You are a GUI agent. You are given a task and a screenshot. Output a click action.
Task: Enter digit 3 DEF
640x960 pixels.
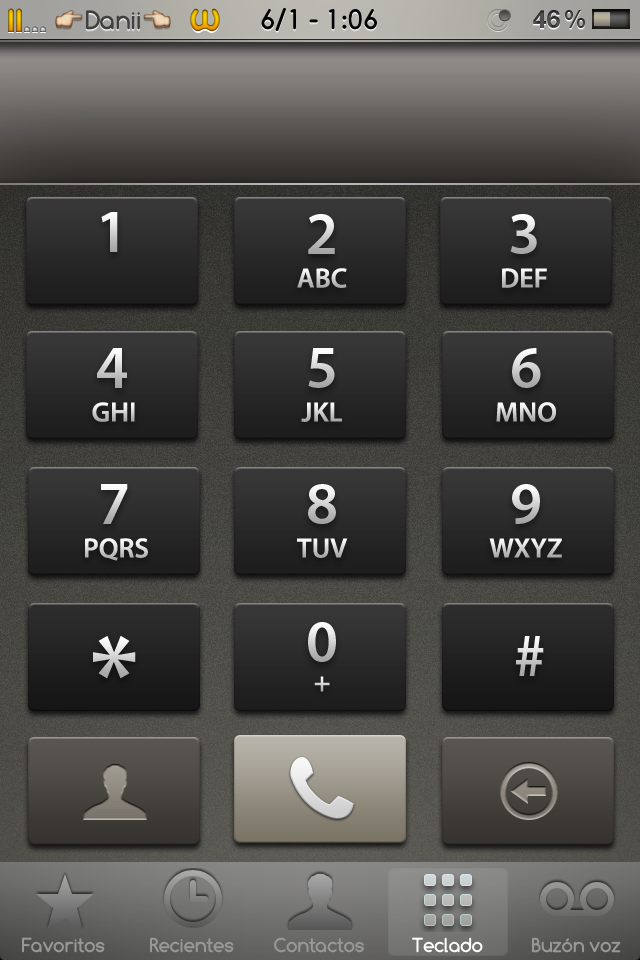pyautogui.click(x=526, y=250)
